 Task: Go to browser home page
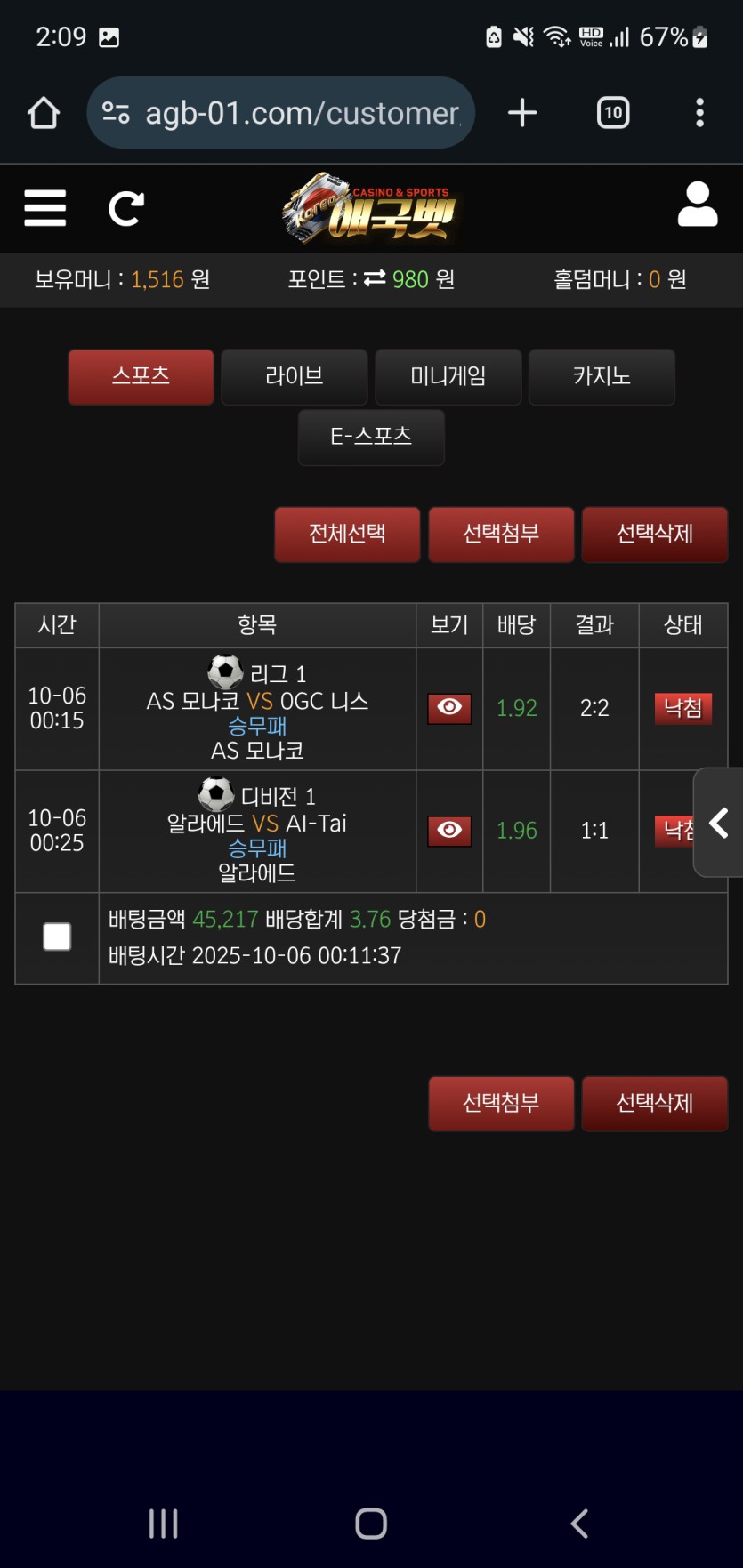pyautogui.click(x=44, y=113)
